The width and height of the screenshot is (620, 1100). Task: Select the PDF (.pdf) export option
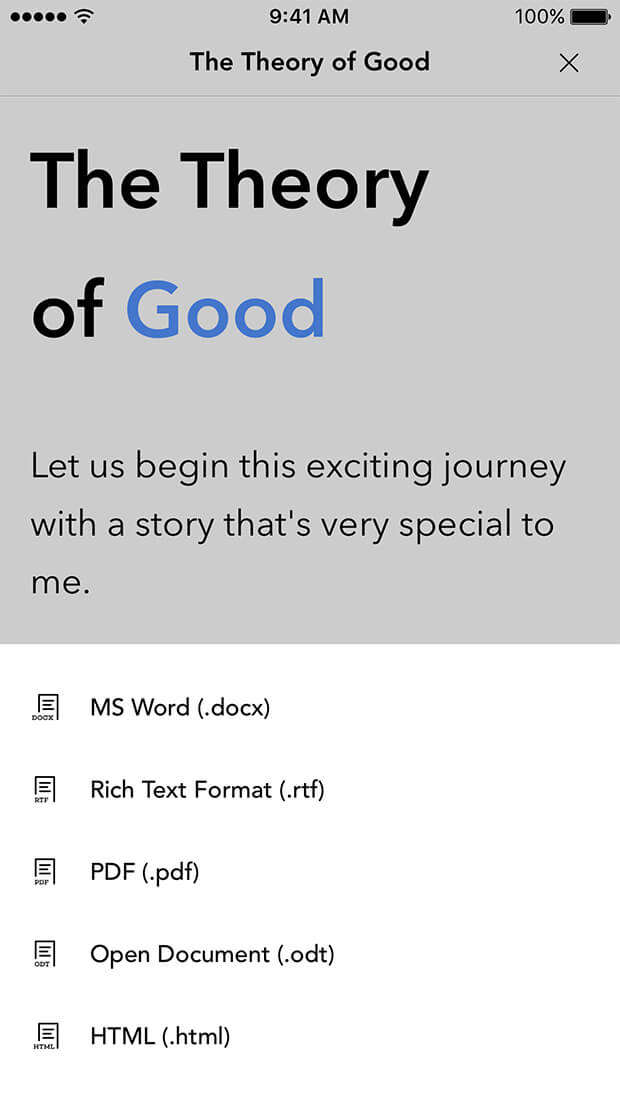[145, 871]
